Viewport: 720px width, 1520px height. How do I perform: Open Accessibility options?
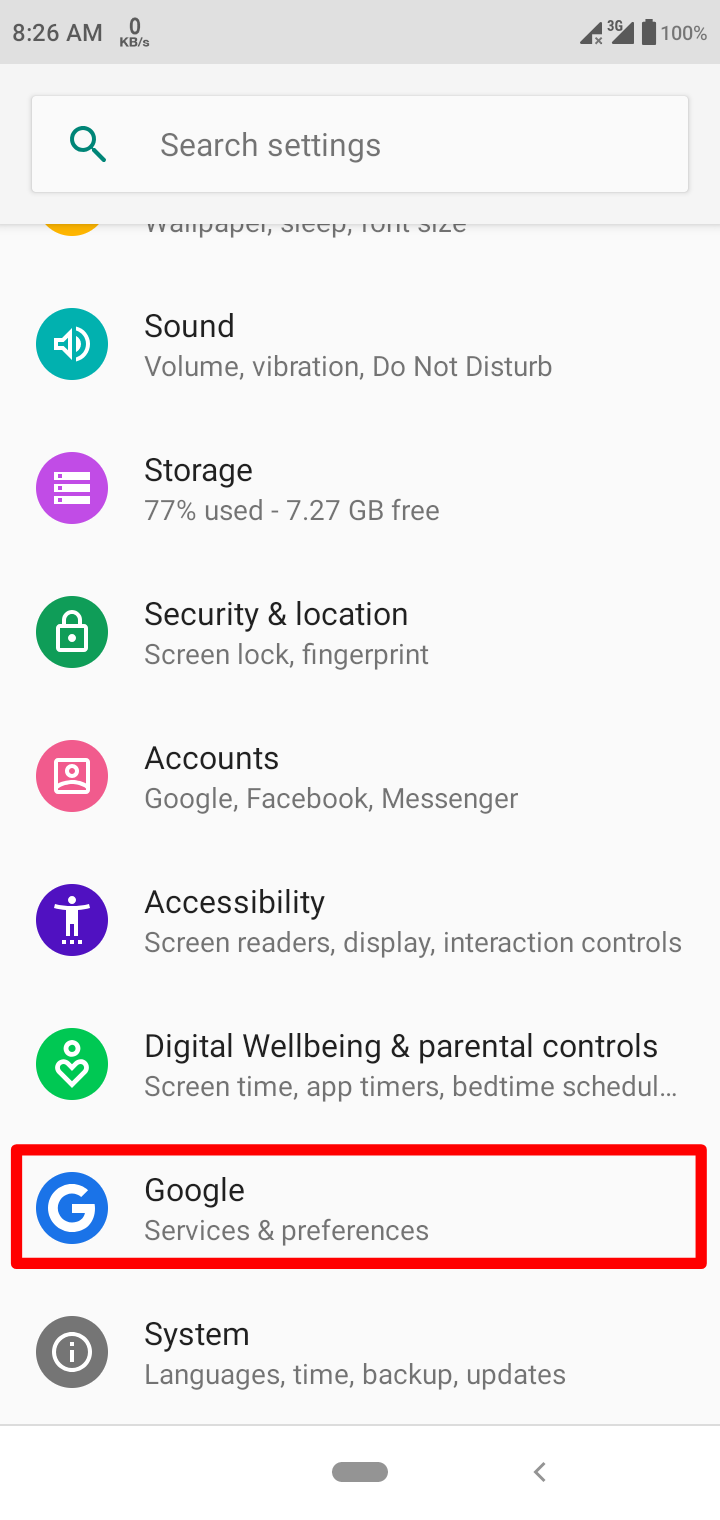(360, 921)
